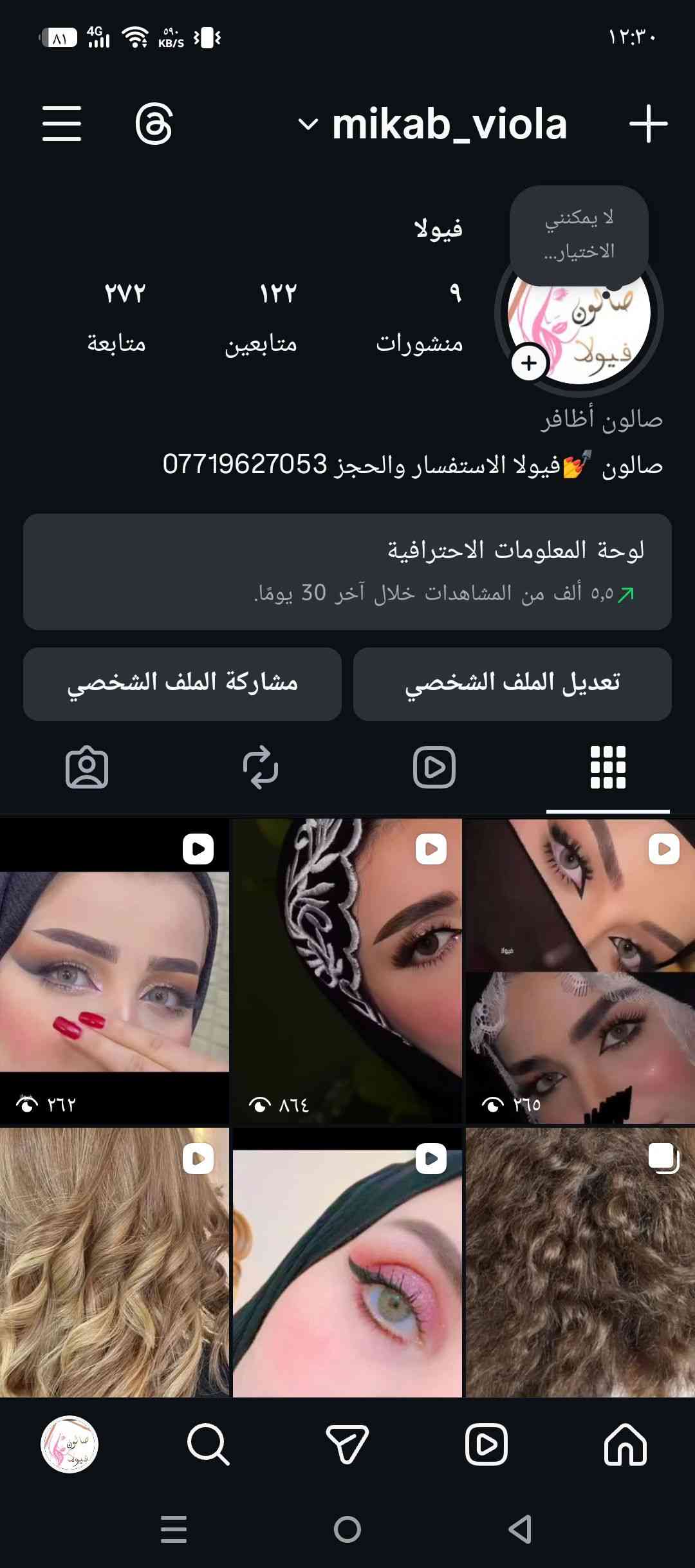This screenshot has height=1568, width=695.
Task: Open the reel with ٨٦٤ views
Action: tap(347, 972)
